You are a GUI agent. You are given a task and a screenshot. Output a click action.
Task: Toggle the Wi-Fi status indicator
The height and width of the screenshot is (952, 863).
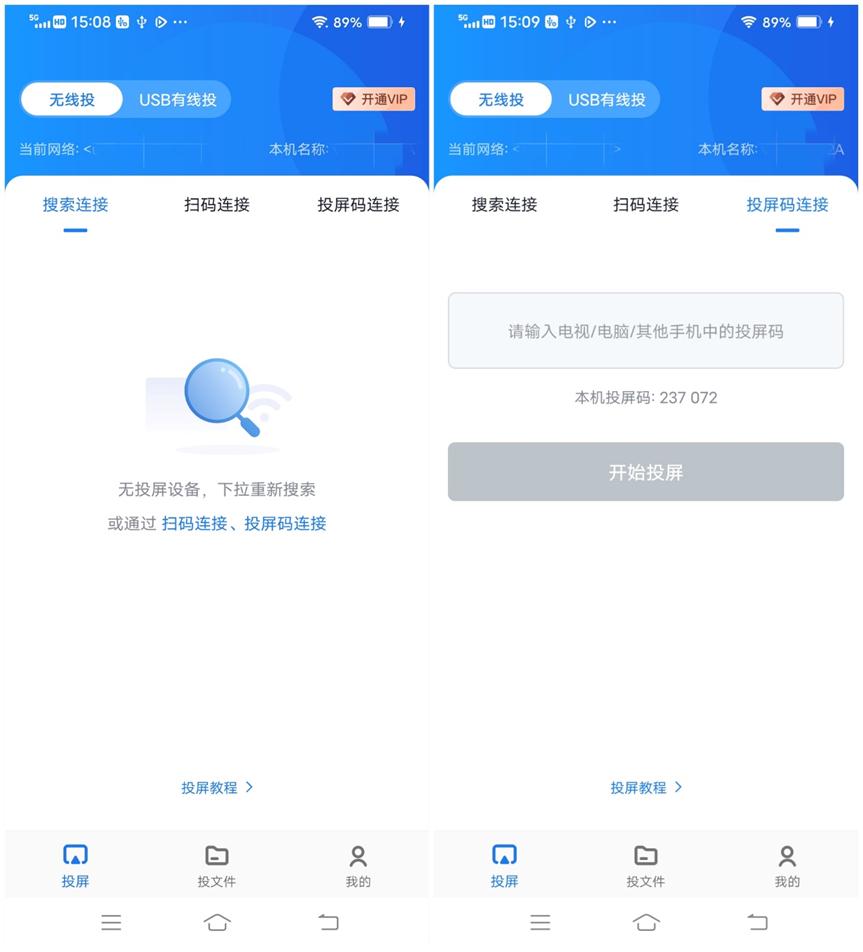[x=319, y=21]
